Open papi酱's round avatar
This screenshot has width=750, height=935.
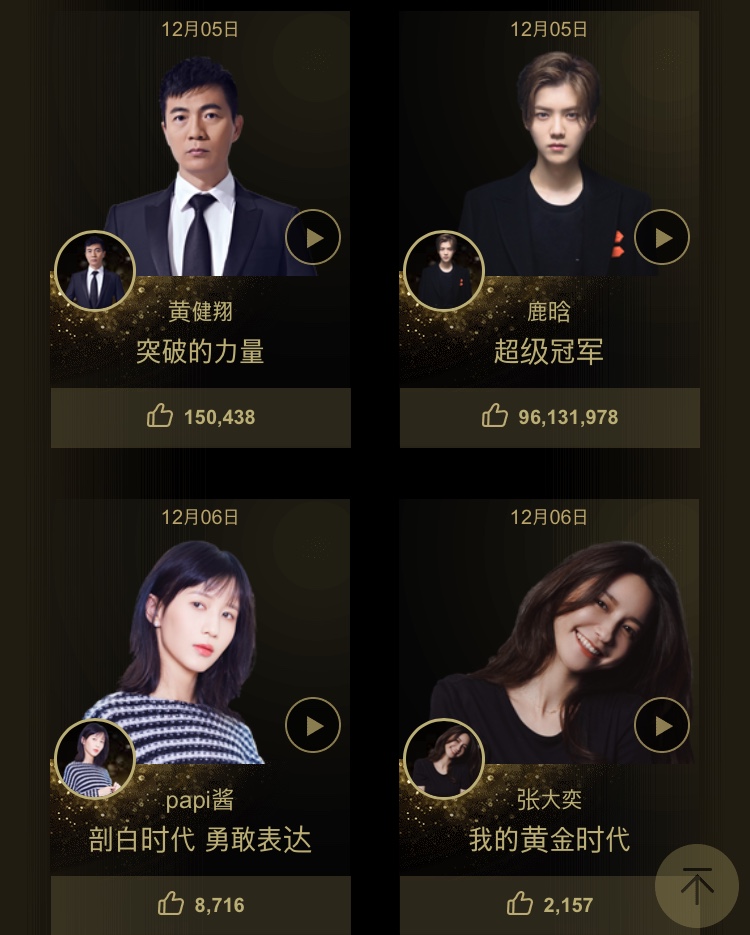click(95, 759)
